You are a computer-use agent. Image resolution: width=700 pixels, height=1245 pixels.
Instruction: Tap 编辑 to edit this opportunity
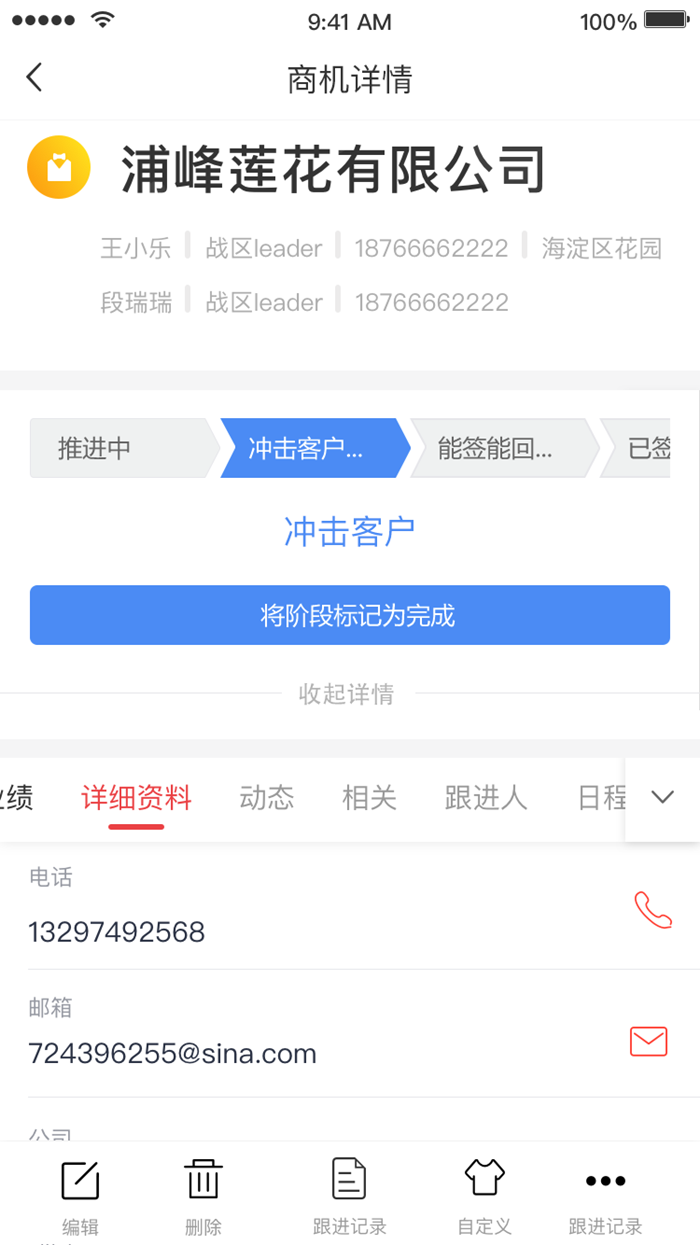[80, 1196]
